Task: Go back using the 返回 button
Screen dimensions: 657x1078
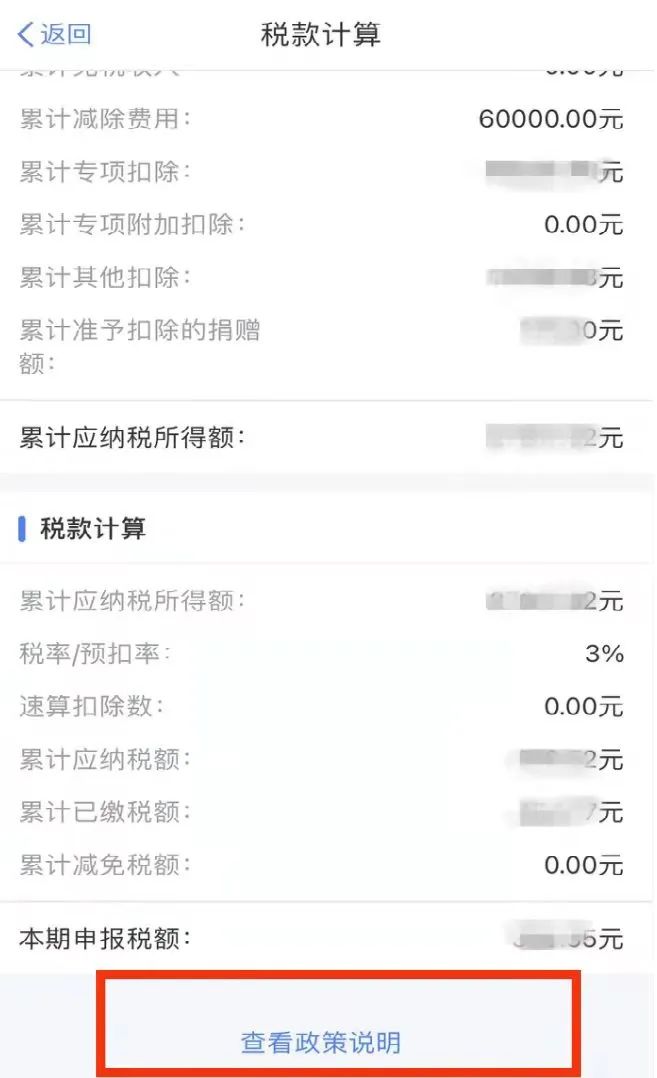Action: pyautogui.click(x=55, y=34)
